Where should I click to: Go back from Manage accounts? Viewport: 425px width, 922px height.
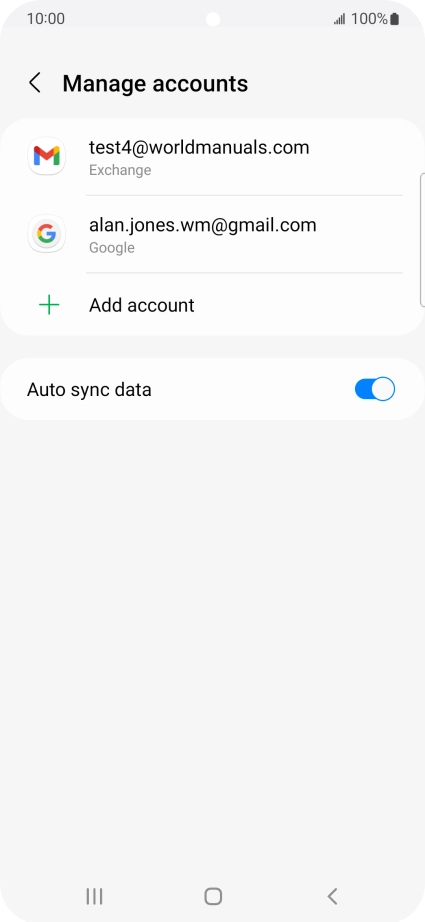point(35,83)
